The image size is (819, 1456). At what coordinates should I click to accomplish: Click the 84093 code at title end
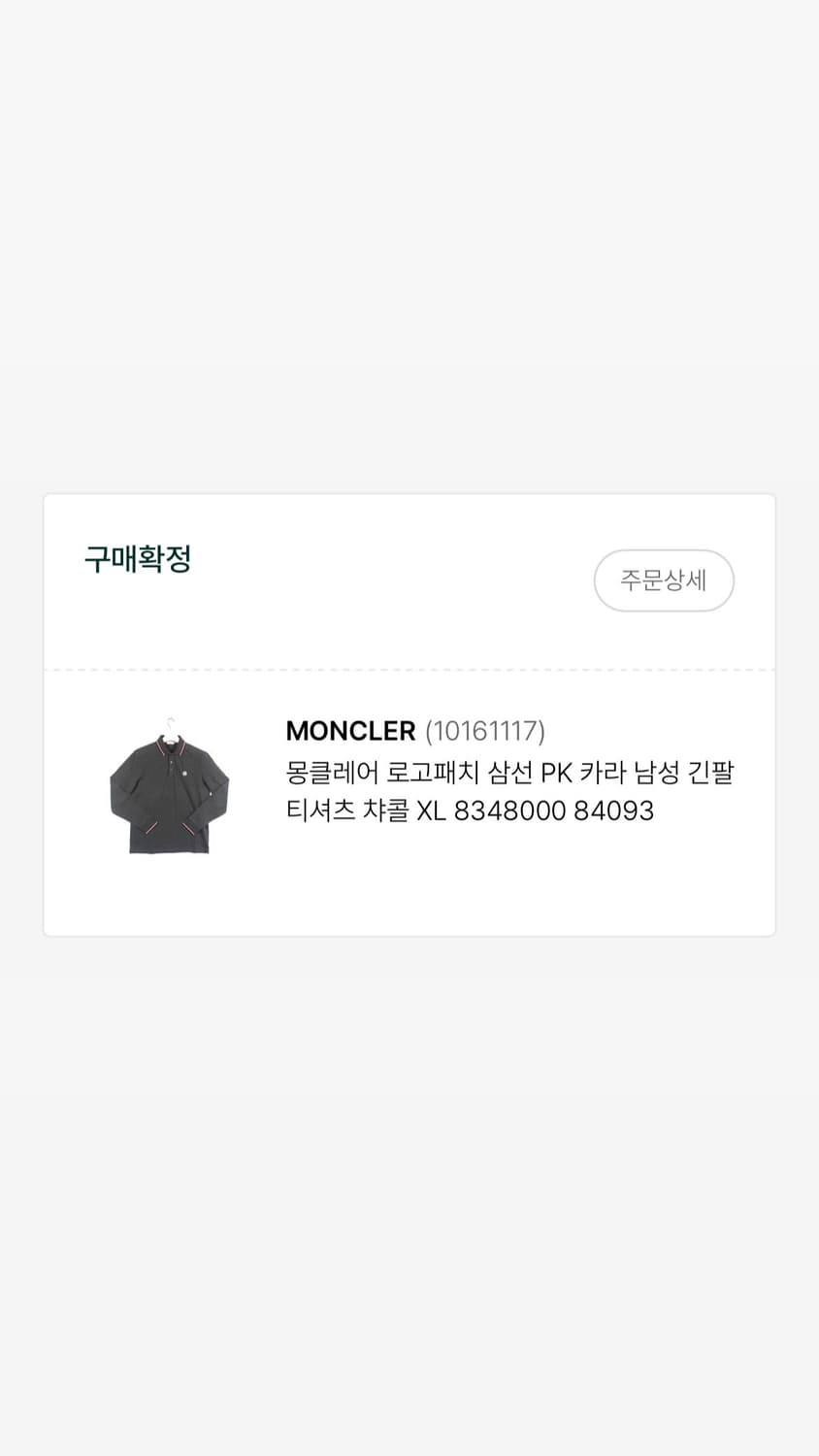point(612,810)
